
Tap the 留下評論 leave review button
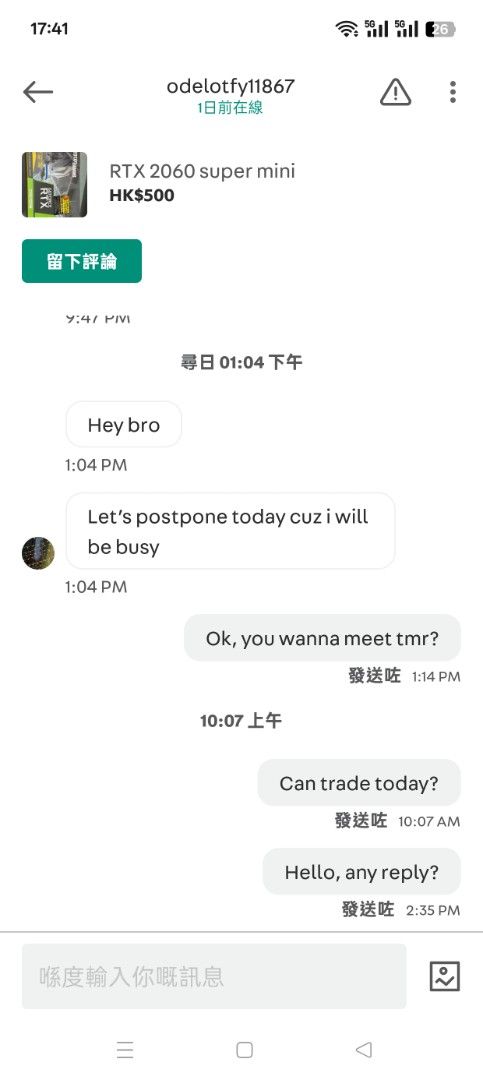pos(82,261)
